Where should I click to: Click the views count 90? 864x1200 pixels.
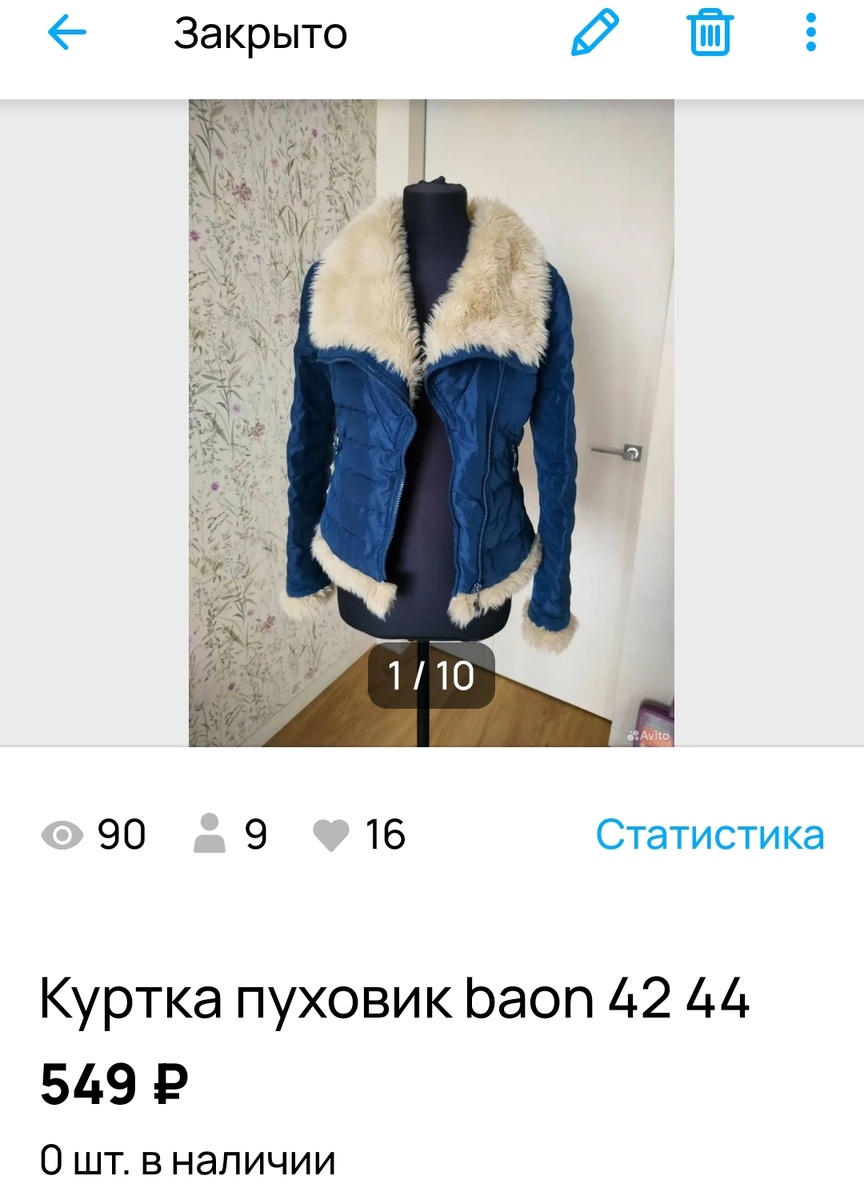tap(121, 833)
